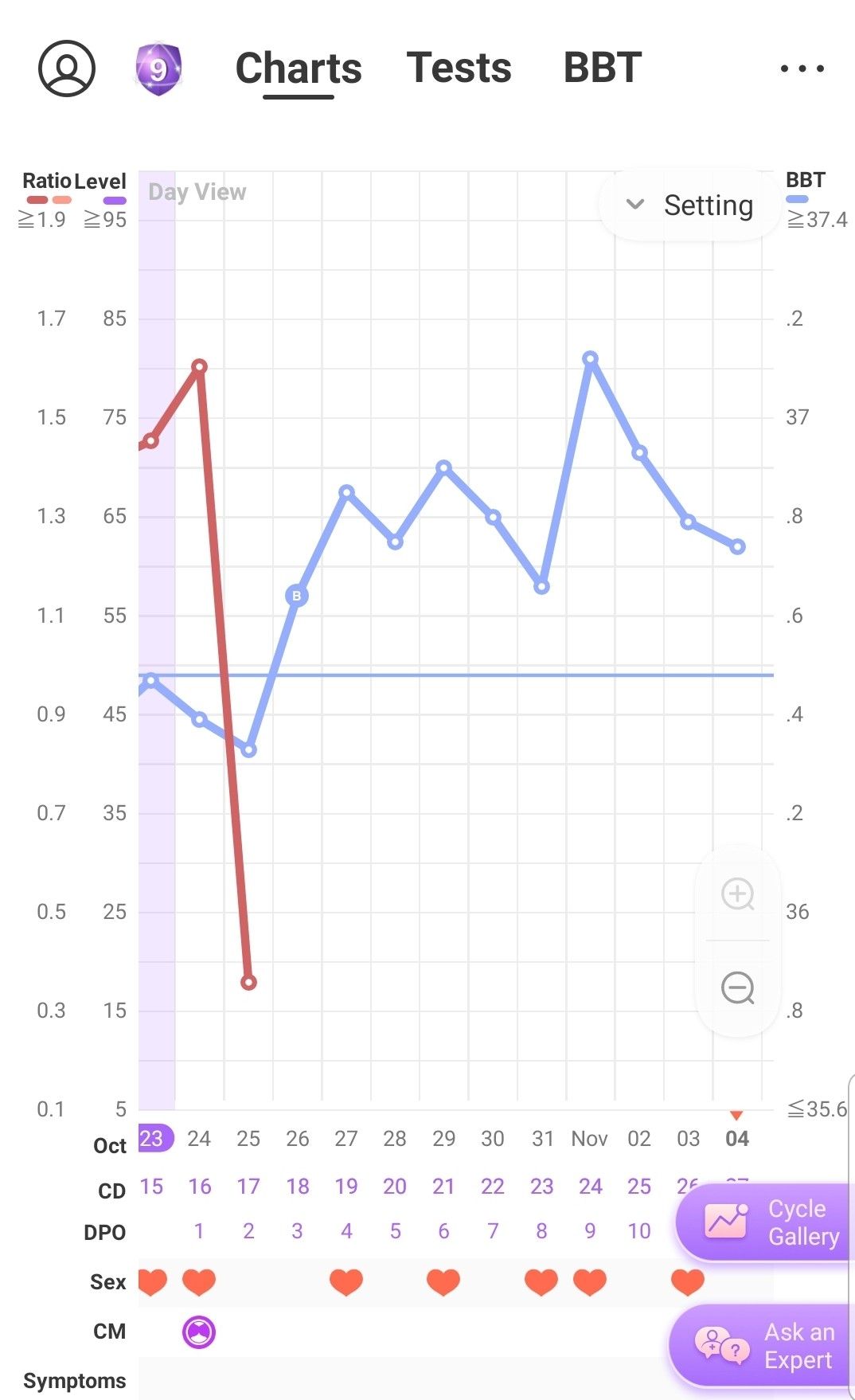The image size is (855, 1400).
Task: Tap the B marker on the BBT line
Action: pyautogui.click(x=297, y=596)
